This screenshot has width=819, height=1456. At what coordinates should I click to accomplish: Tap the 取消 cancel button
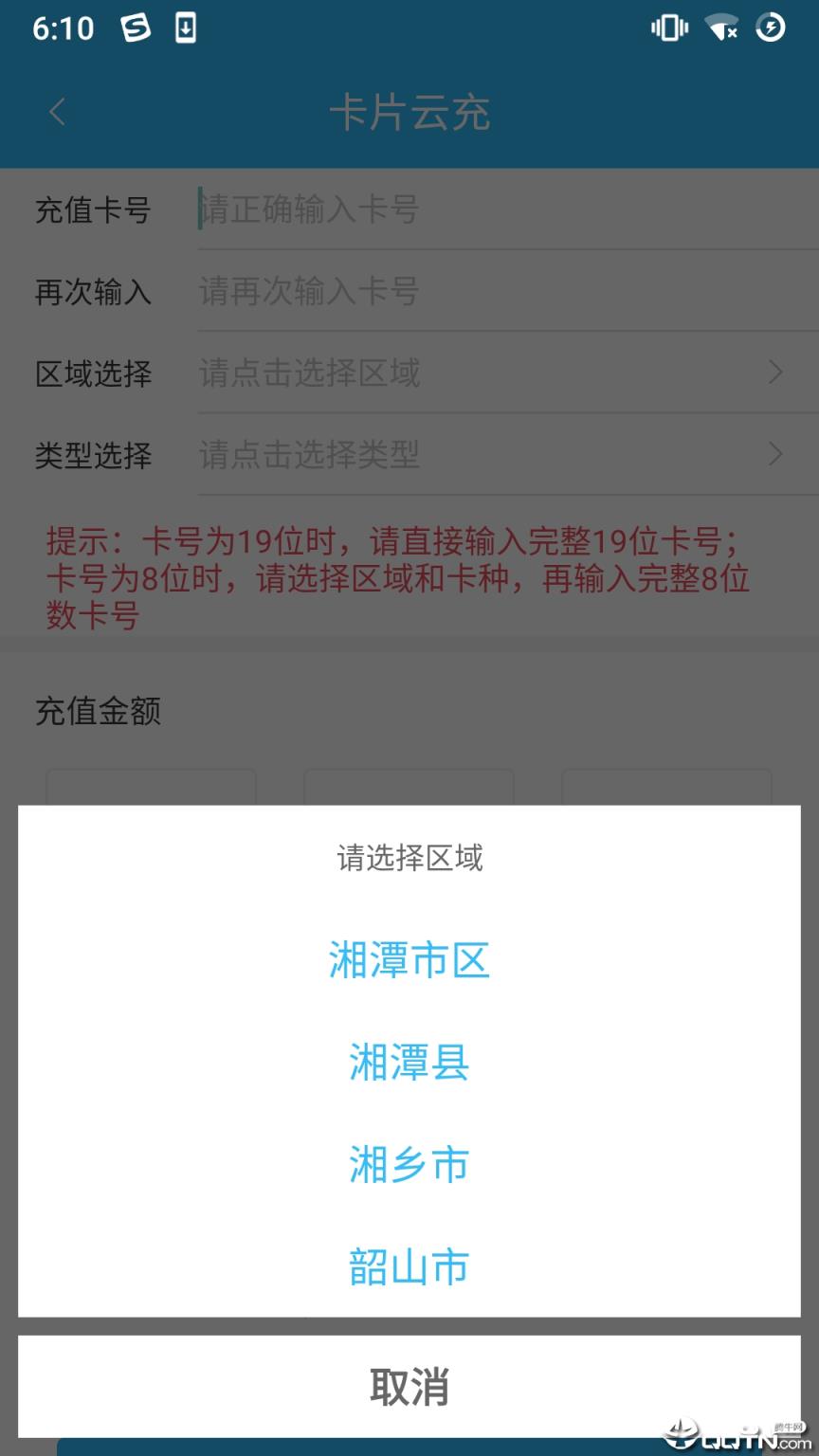[x=409, y=1386]
